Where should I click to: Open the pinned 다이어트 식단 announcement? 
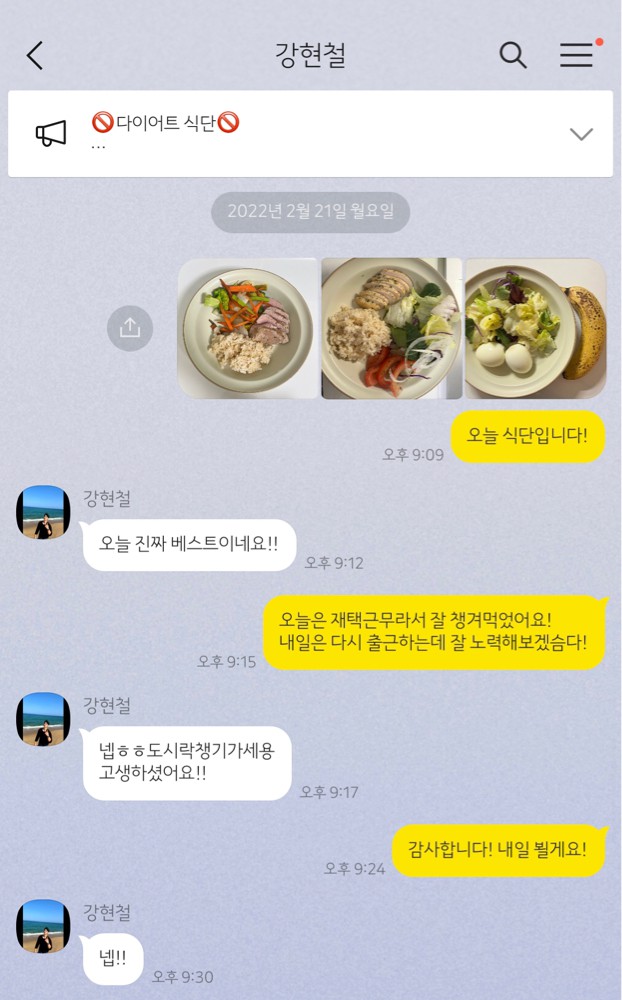300,134
